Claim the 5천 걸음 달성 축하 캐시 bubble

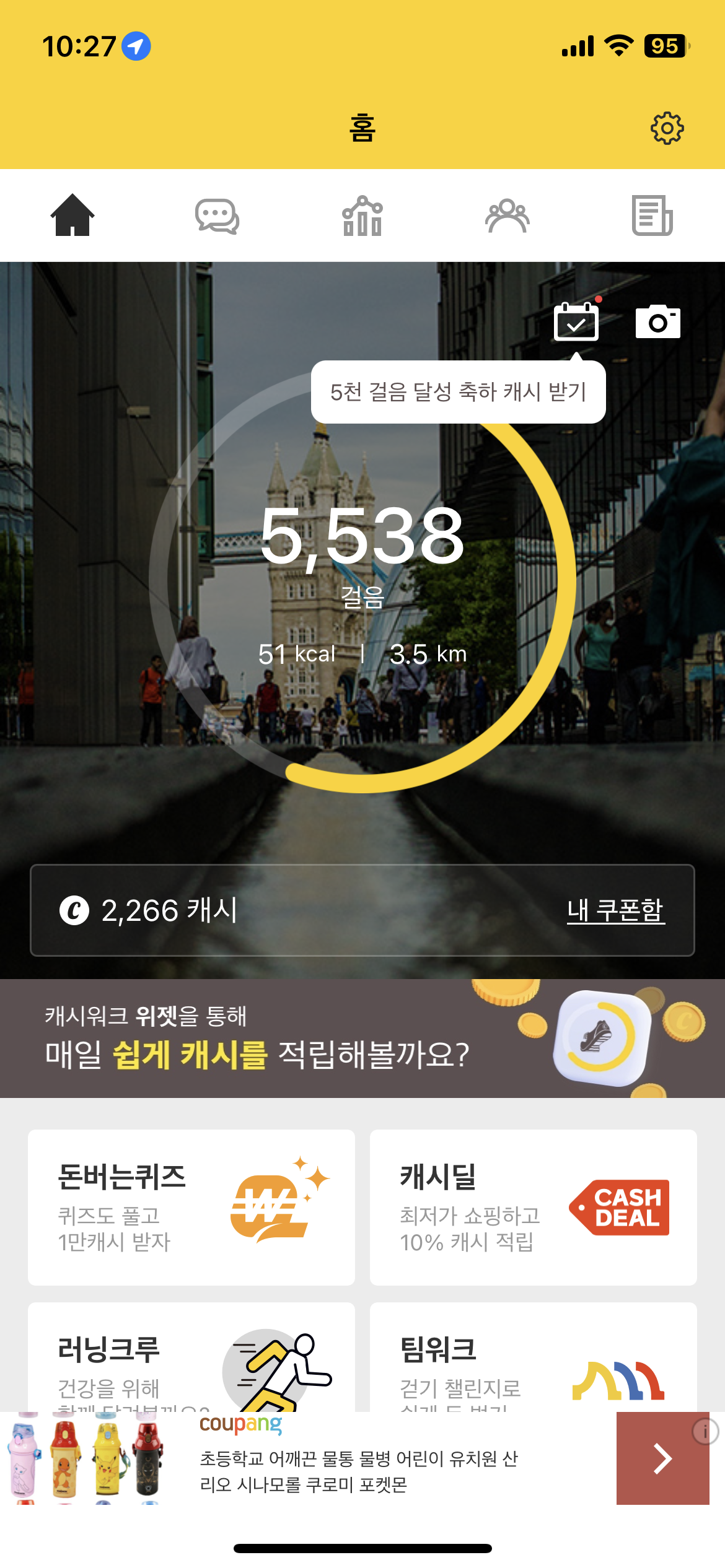click(458, 392)
